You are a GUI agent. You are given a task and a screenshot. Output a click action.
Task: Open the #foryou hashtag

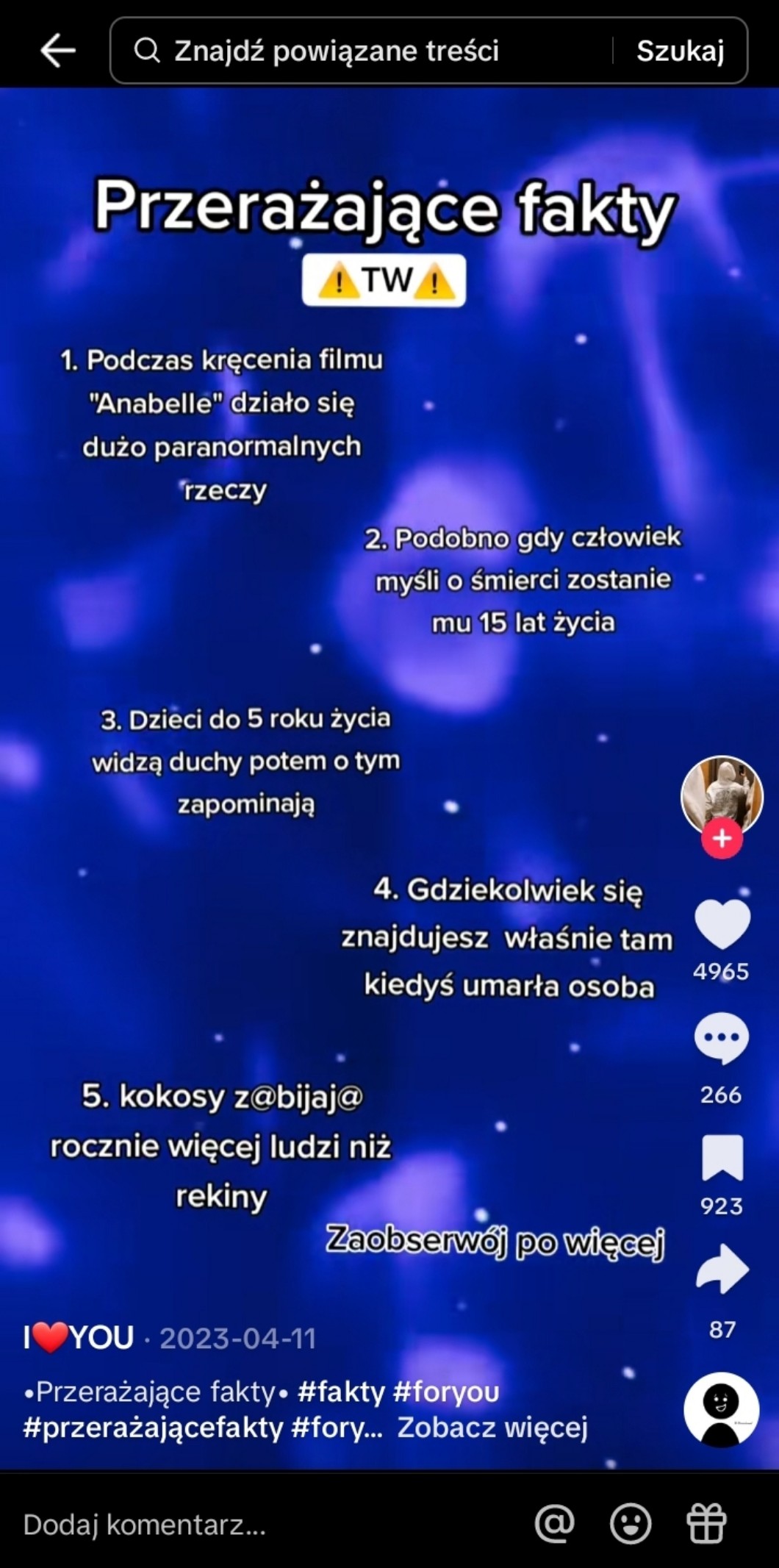click(x=446, y=1392)
